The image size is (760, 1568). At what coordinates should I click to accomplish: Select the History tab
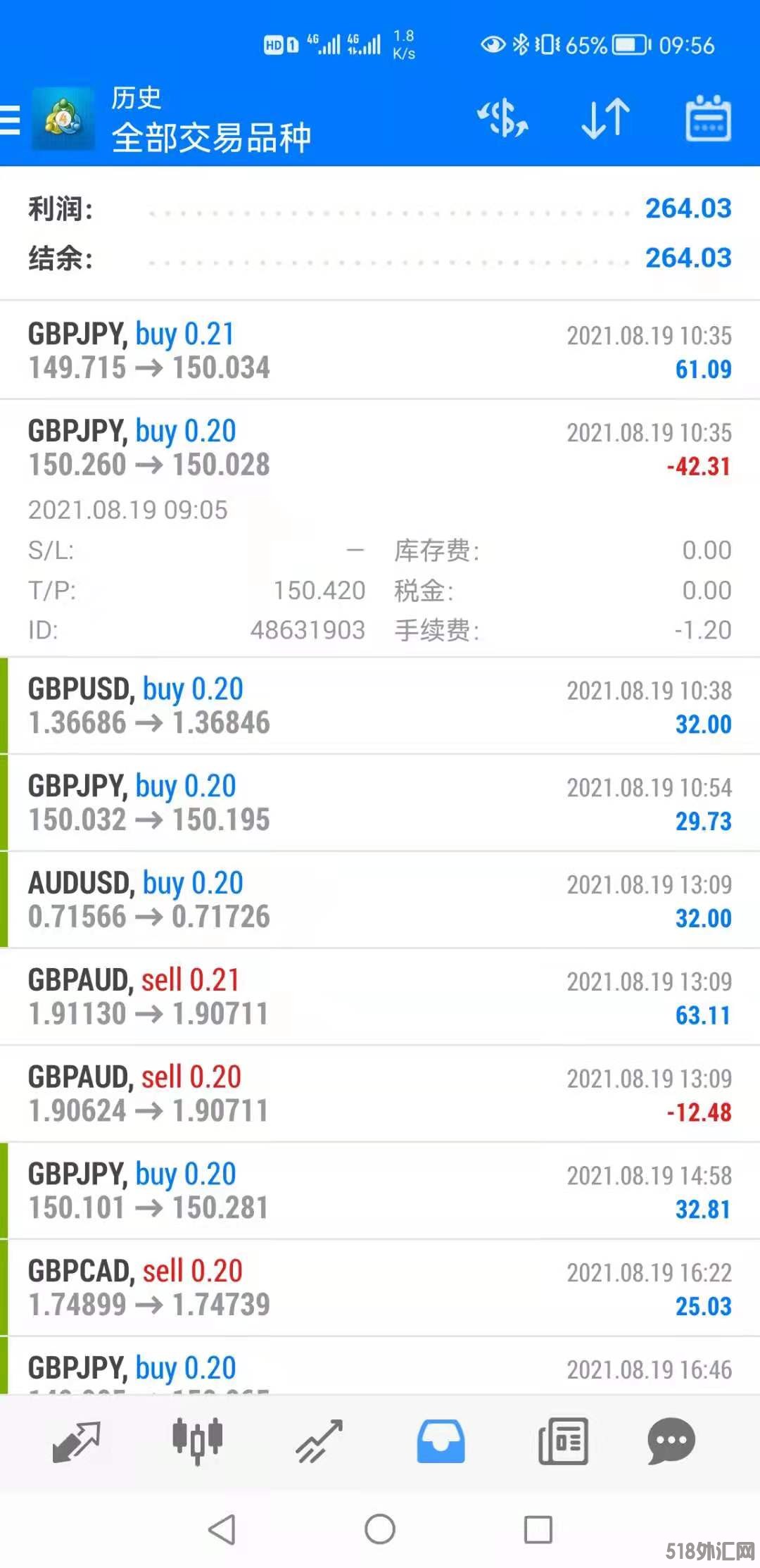tap(441, 1441)
